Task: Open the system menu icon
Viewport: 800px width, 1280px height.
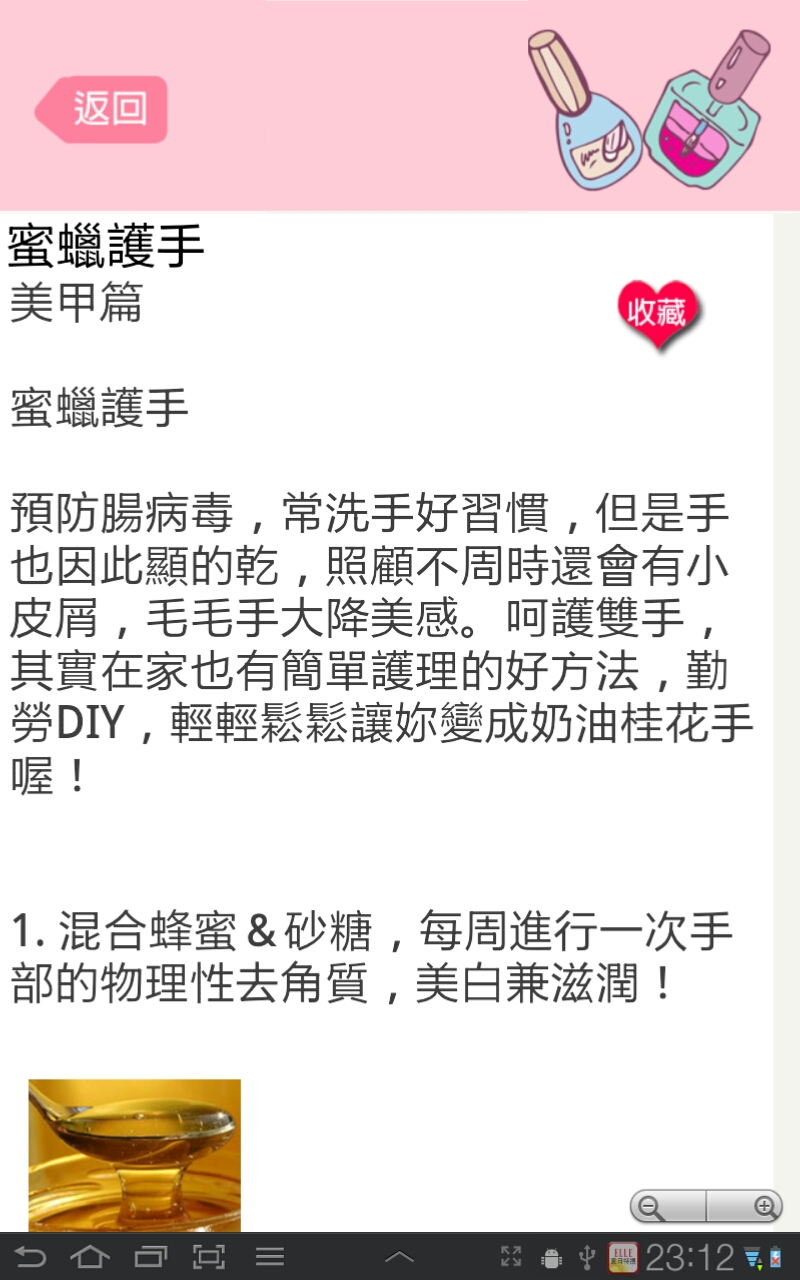Action: [x=270, y=1257]
